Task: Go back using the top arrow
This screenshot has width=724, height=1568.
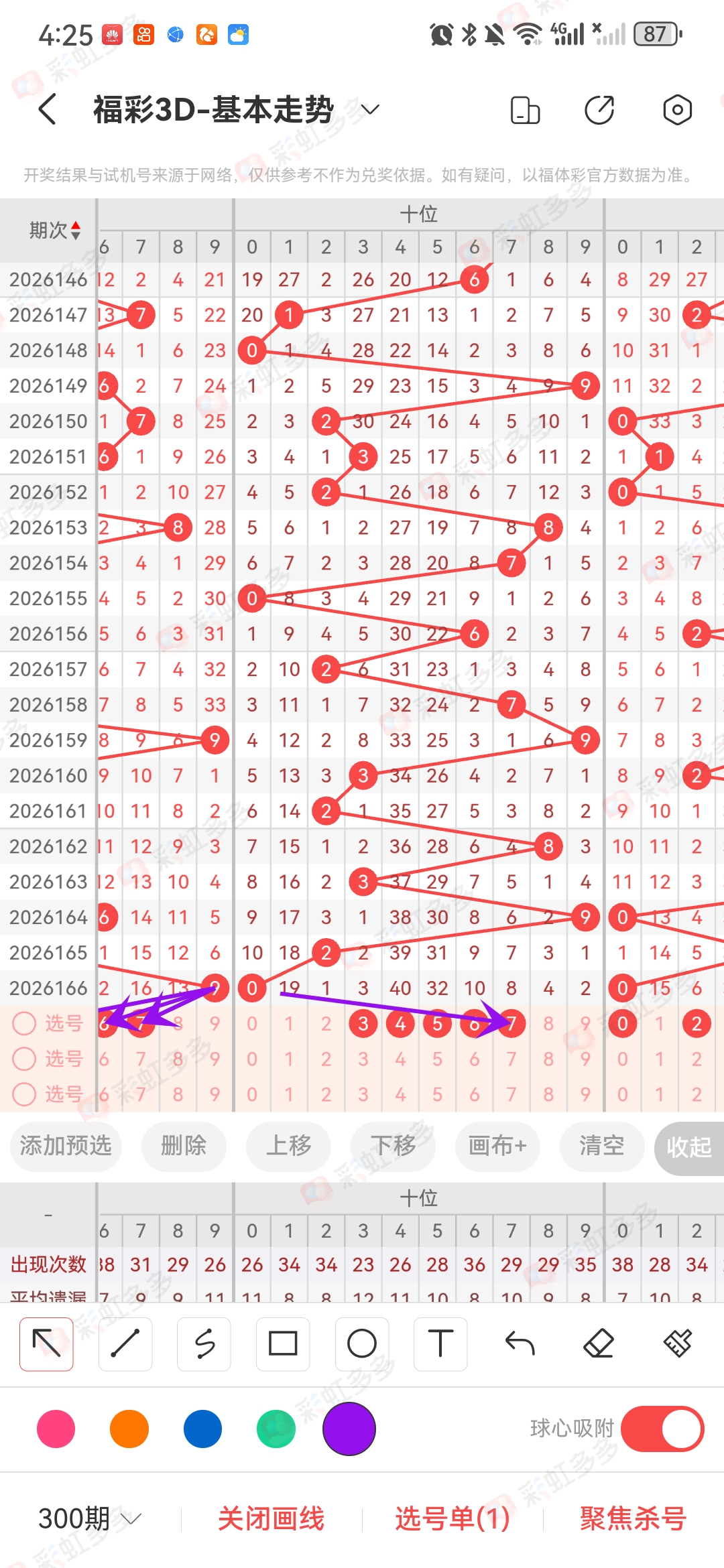Action: coord(47,109)
